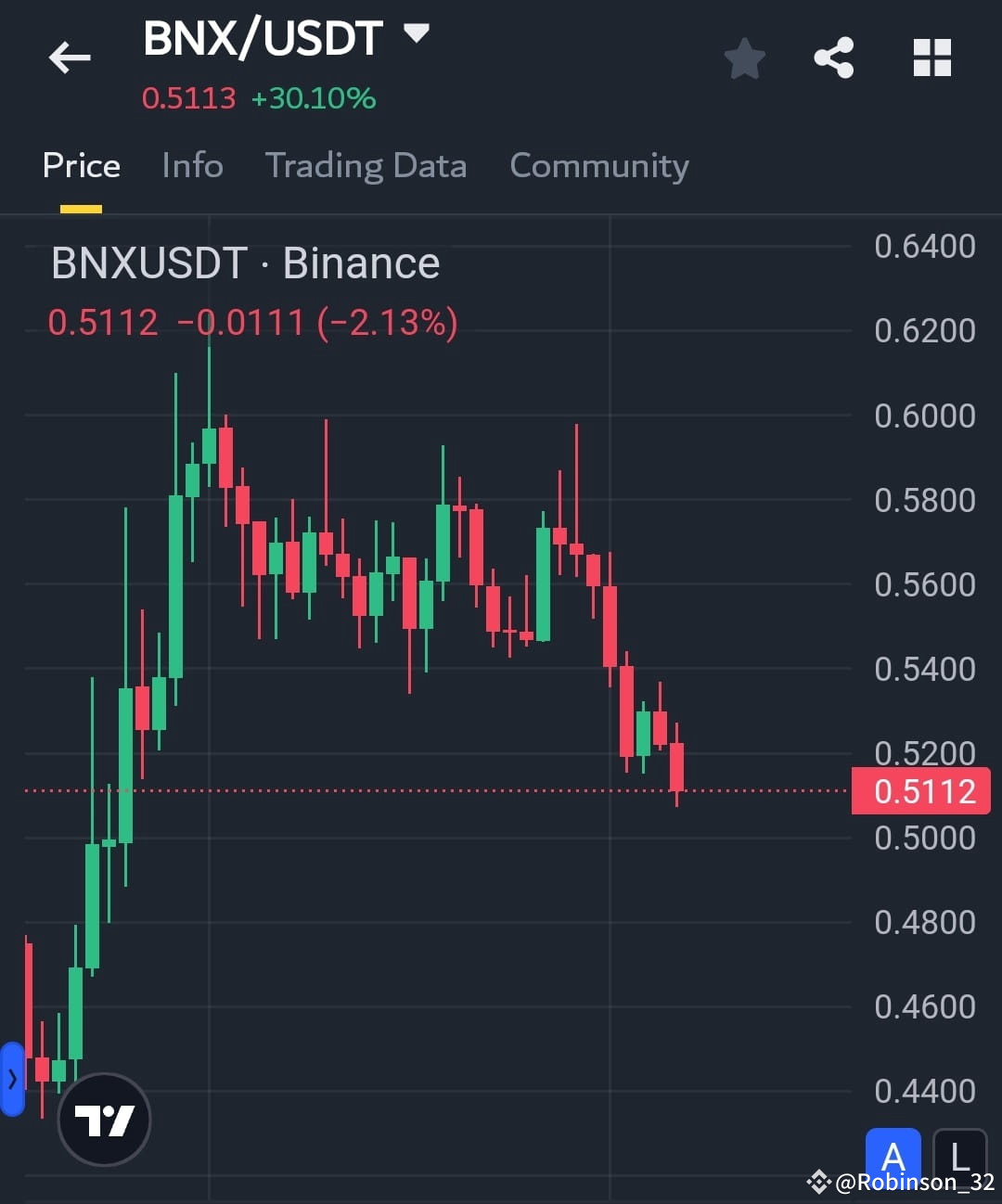Click the 0.6400 price axis label
The height and width of the screenshot is (1204, 1002).
pos(923,246)
